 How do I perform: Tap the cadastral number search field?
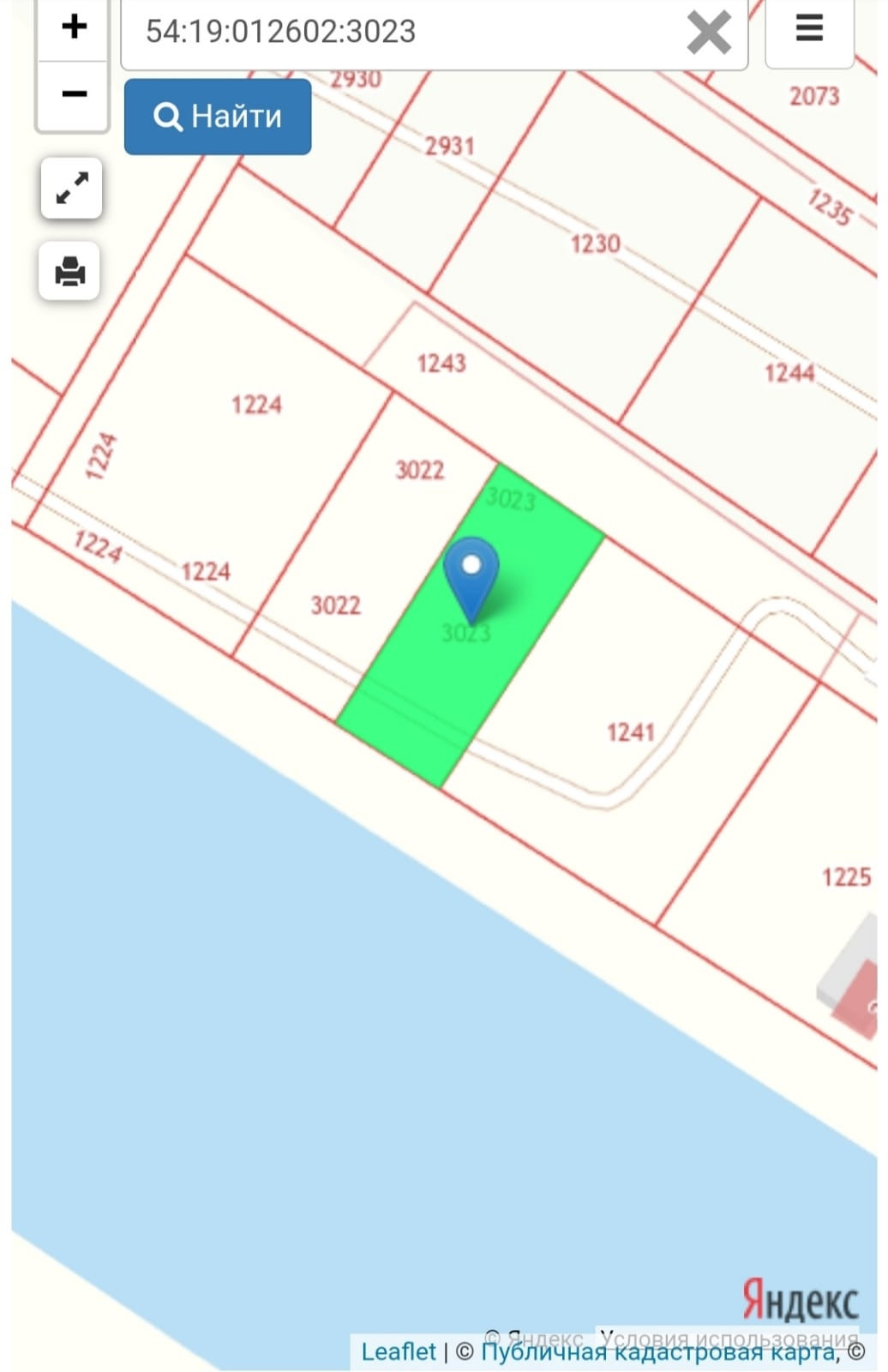[403, 33]
